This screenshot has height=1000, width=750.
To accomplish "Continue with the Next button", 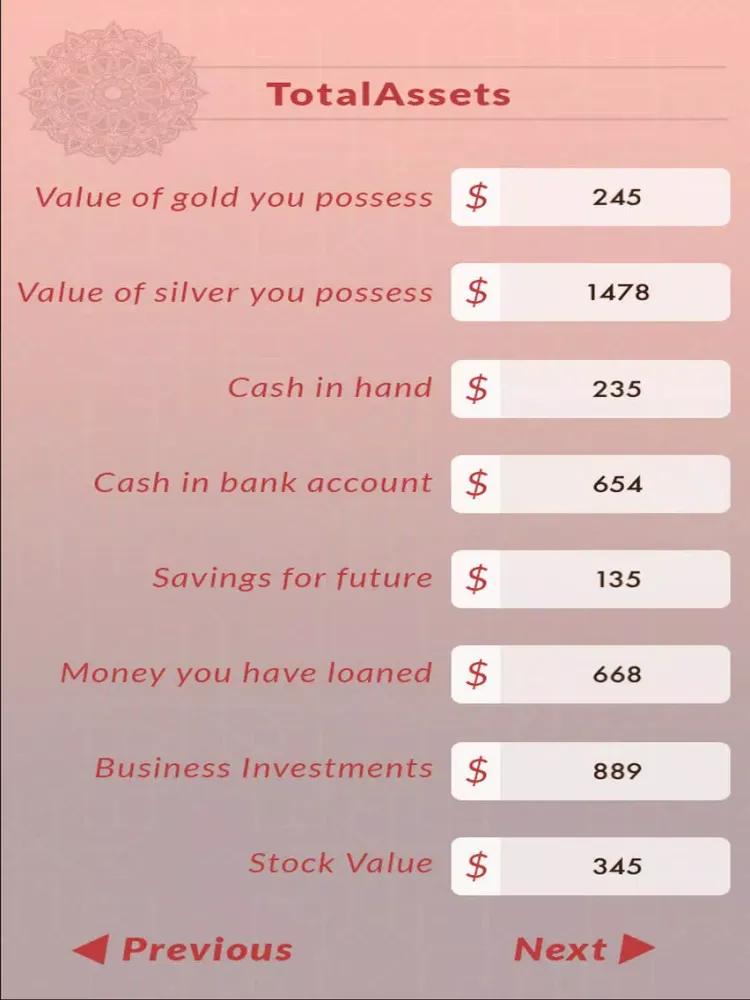I will point(584,949).
